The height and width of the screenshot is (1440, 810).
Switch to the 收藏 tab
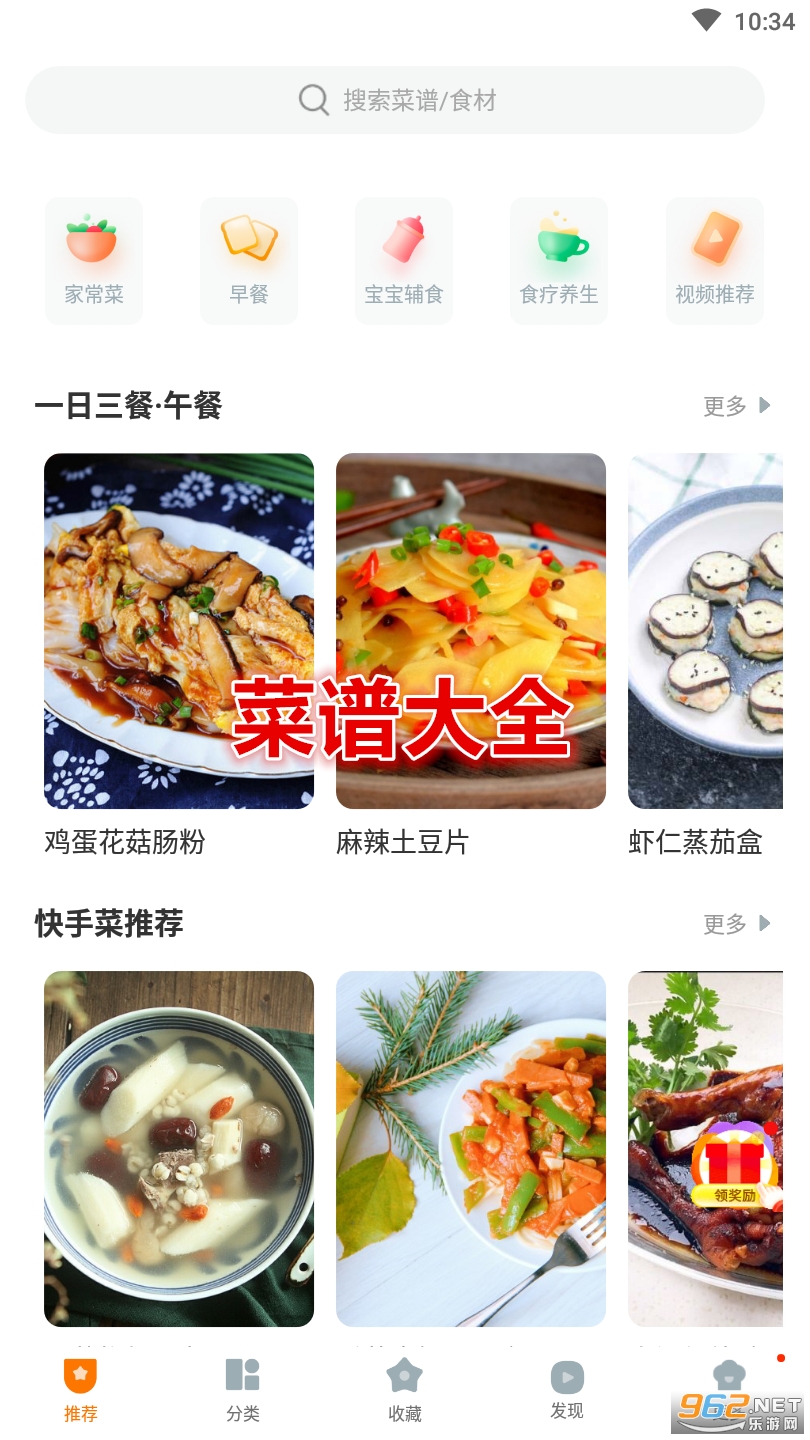[405, 1390]
